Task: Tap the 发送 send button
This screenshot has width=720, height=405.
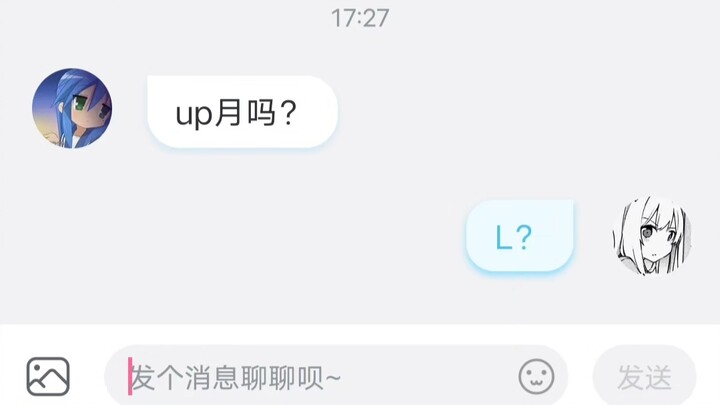Action: coord(643,377)
